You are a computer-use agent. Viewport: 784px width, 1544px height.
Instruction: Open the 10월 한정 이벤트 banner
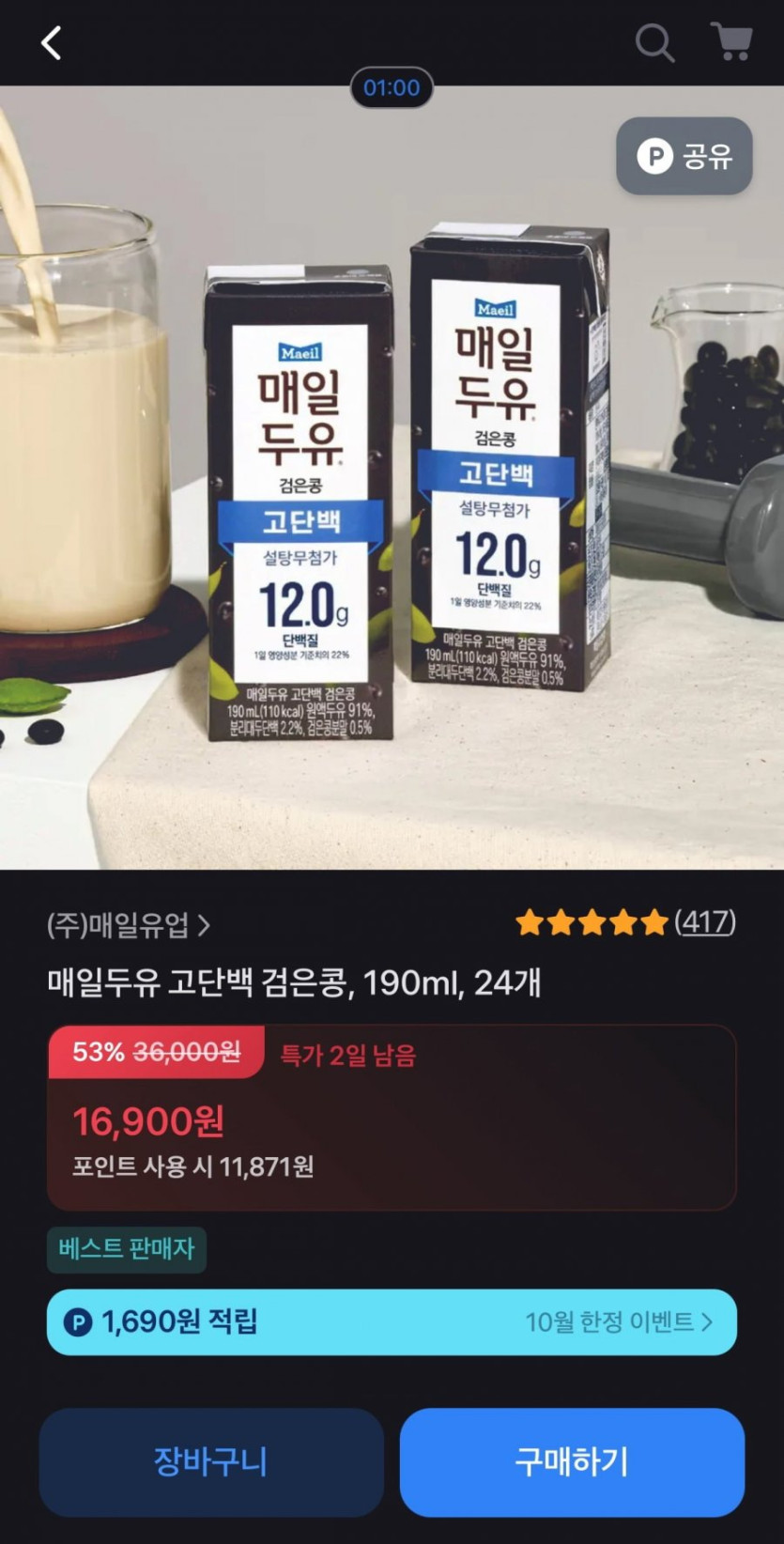618,1322
